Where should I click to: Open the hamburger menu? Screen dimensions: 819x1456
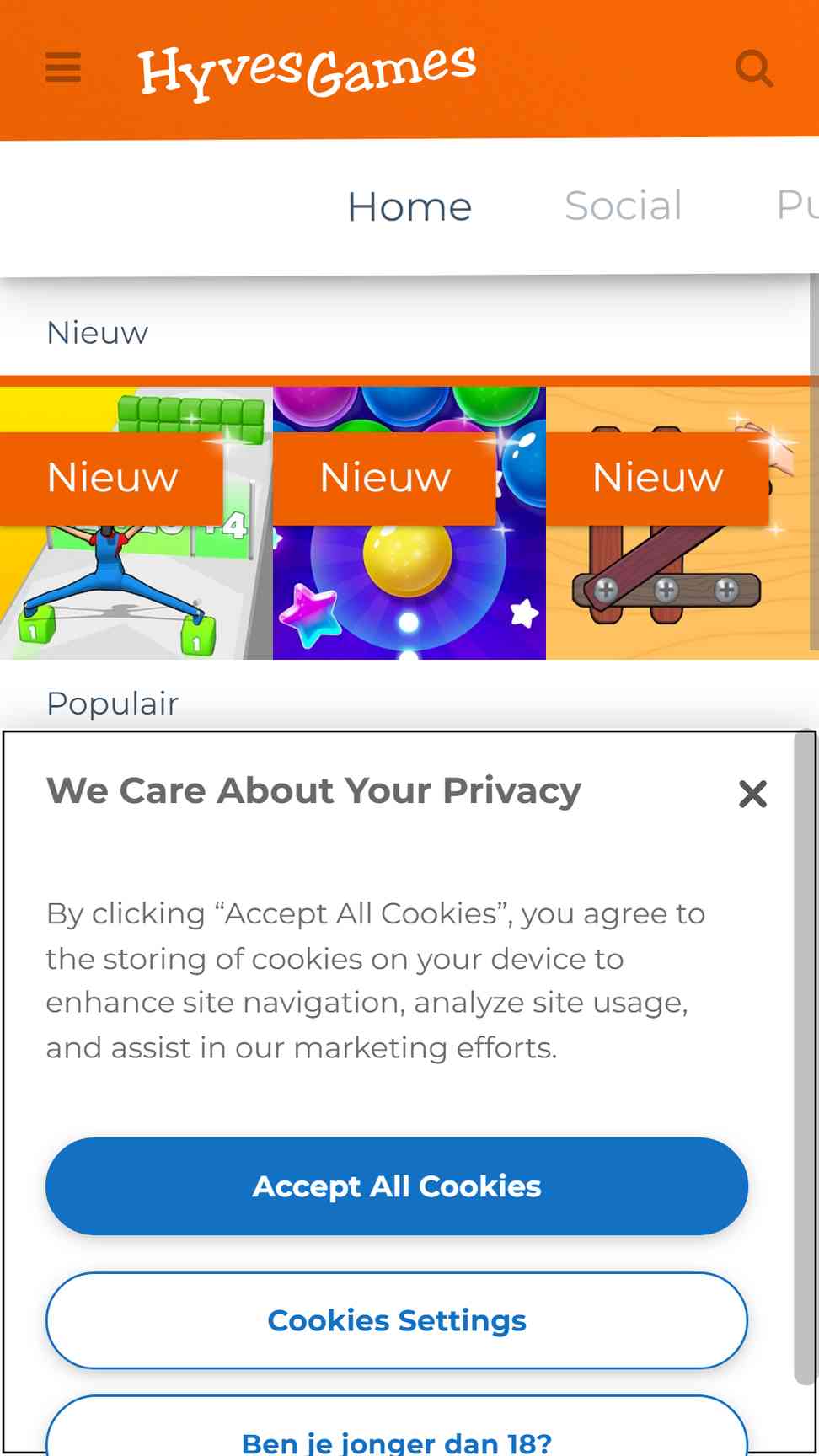pos(63,67)
